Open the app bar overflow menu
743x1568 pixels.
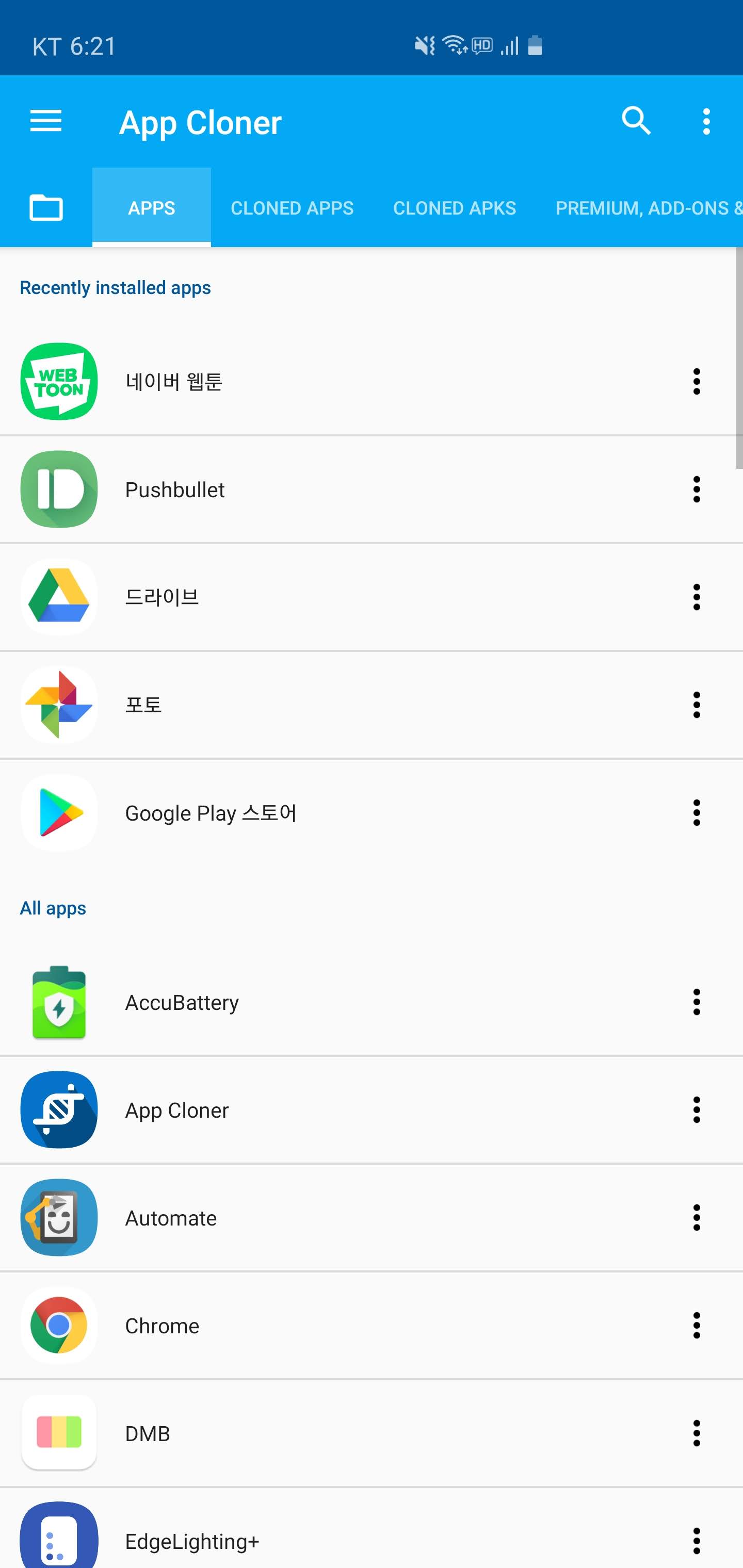pos(706,122)
